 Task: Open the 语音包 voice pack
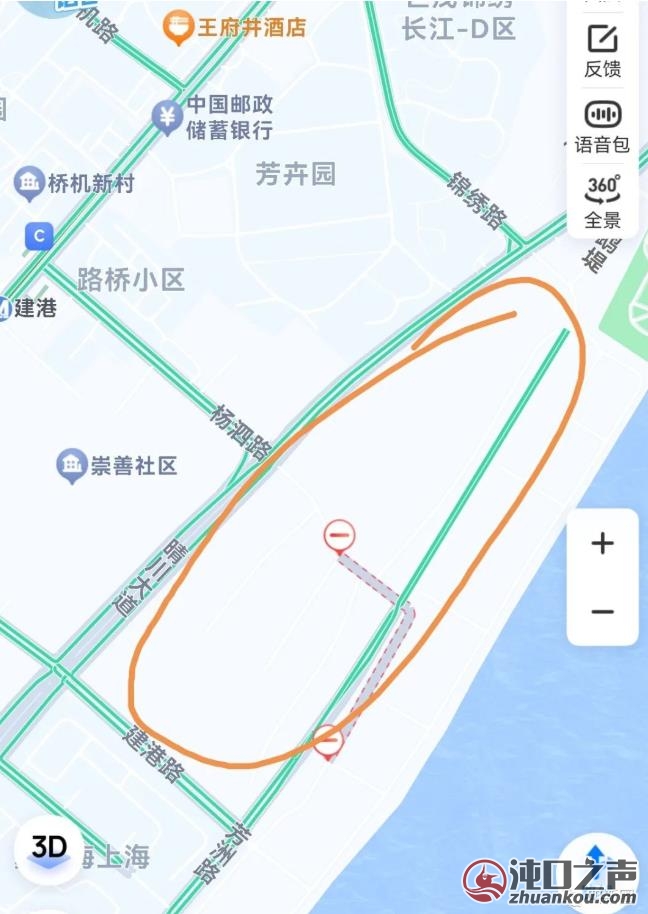[602, 124]
